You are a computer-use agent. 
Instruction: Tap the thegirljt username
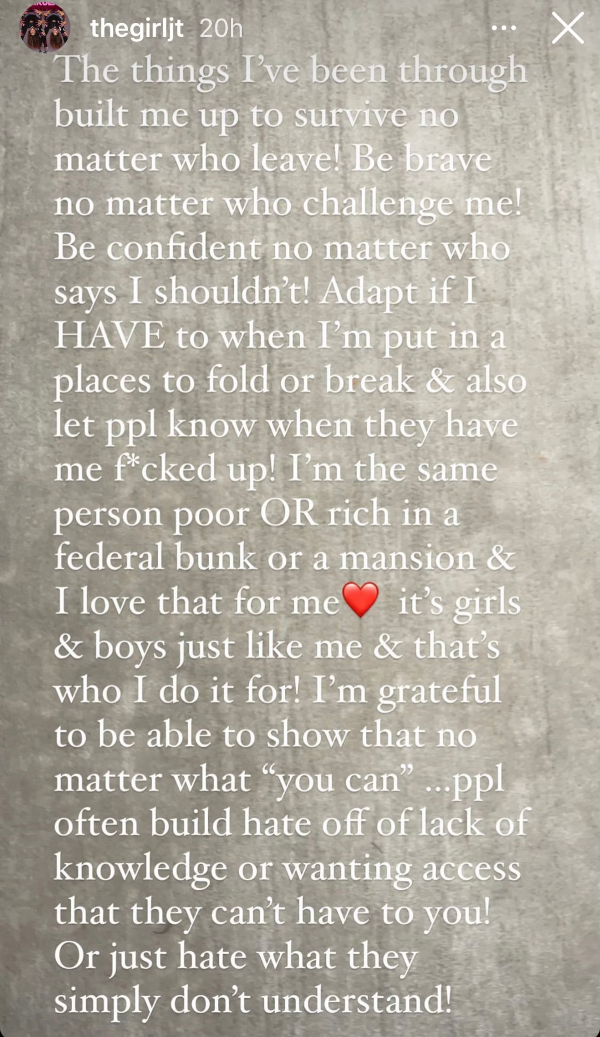pos(137,30)
